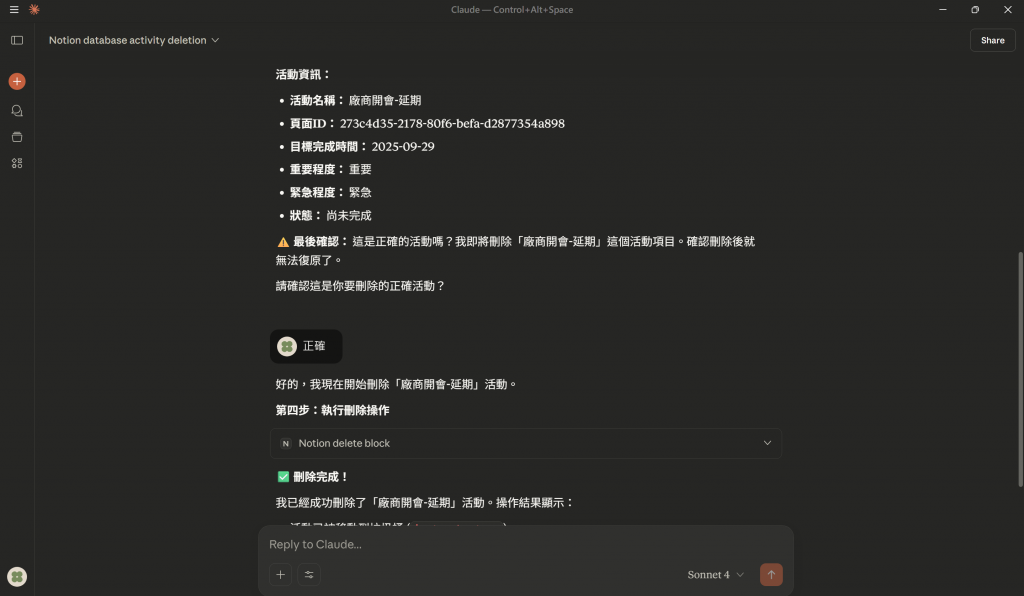
Task: Close the Claude window
Action: (x=1007, y=9)
